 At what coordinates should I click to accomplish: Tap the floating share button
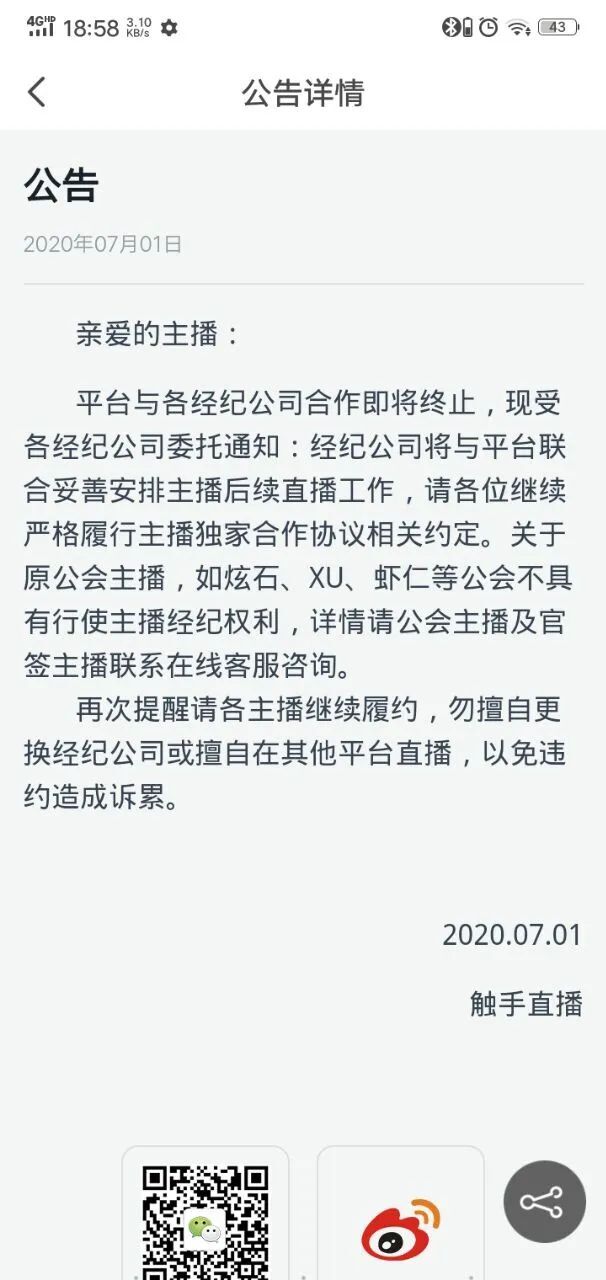pyautogui.click(x=543, y=1201)
